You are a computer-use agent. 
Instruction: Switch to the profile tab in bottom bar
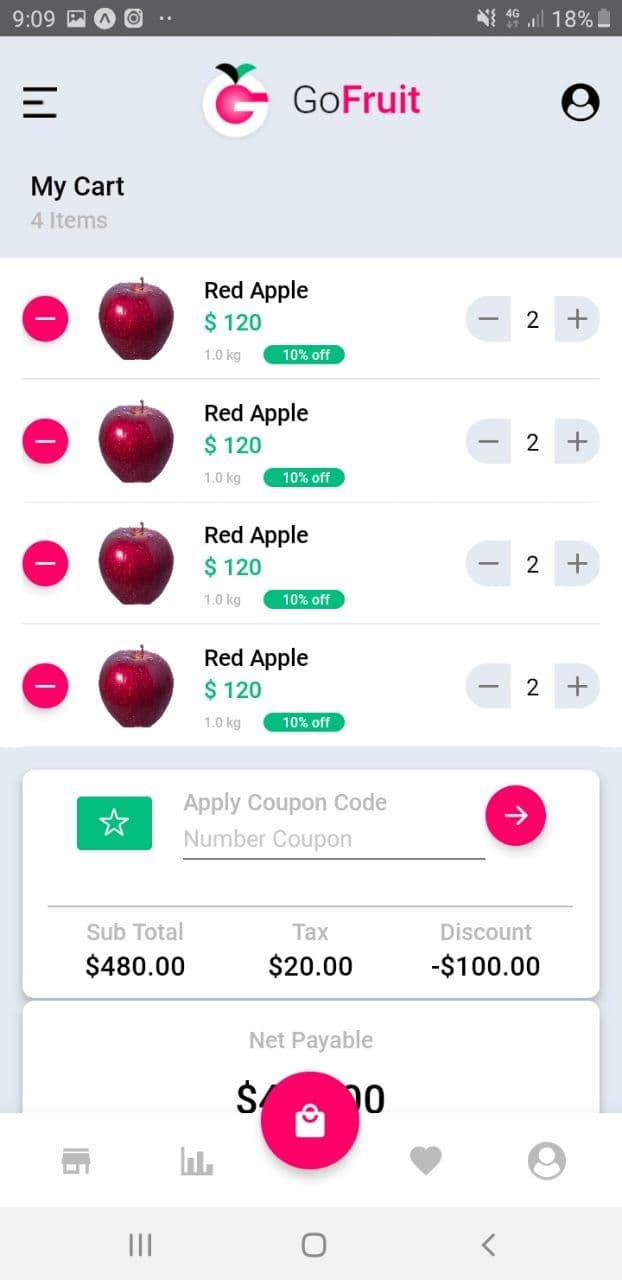(547, 1161)
